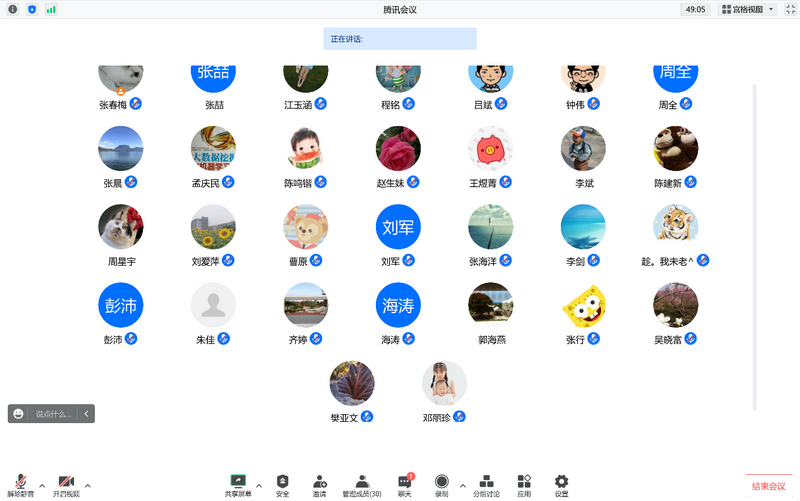Invite participants with 邀请
This screenshot has width=800, height=501.
tap(319, 484)
